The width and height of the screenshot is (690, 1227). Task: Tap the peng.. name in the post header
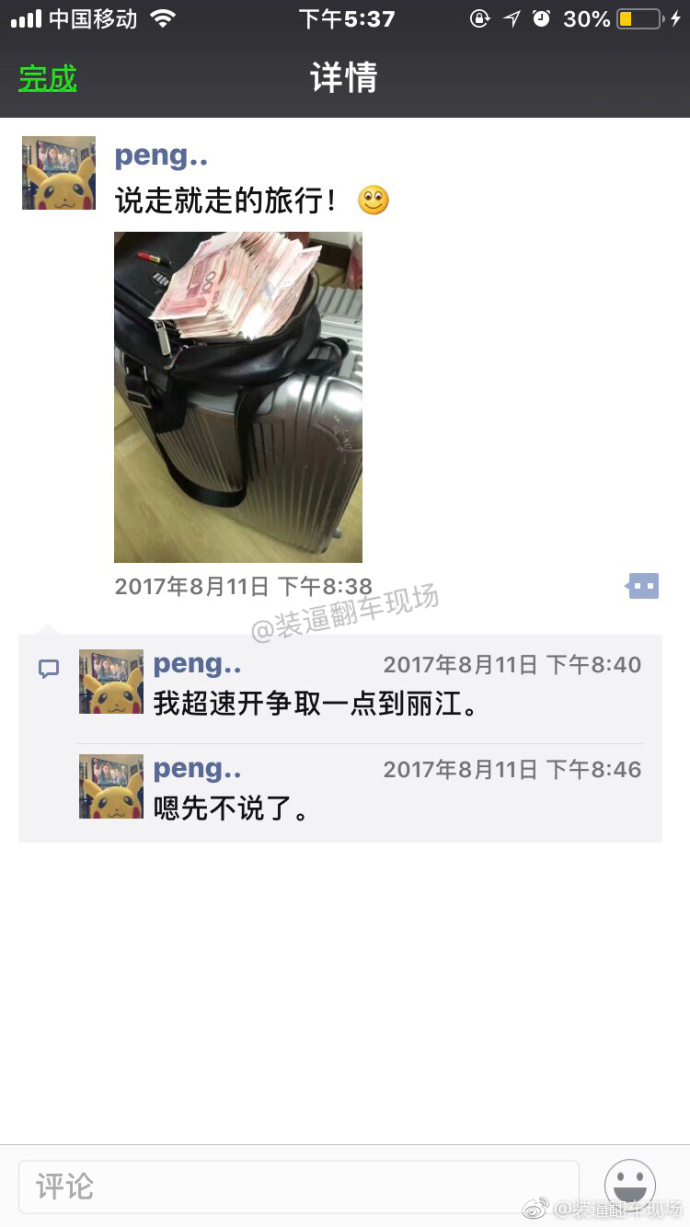[x=161, y=155]
